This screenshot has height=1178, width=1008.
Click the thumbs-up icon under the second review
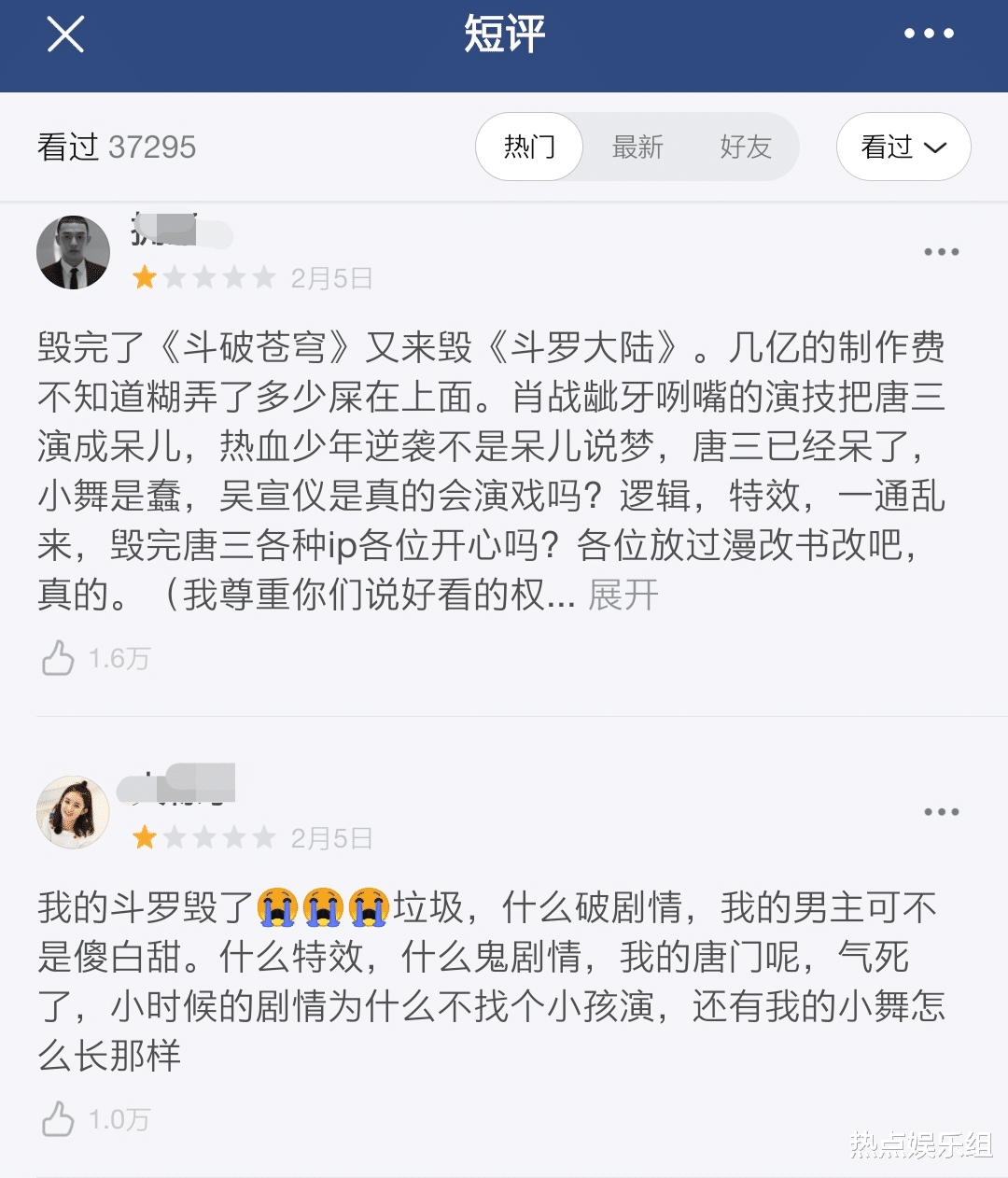[x=58, y=1119]
